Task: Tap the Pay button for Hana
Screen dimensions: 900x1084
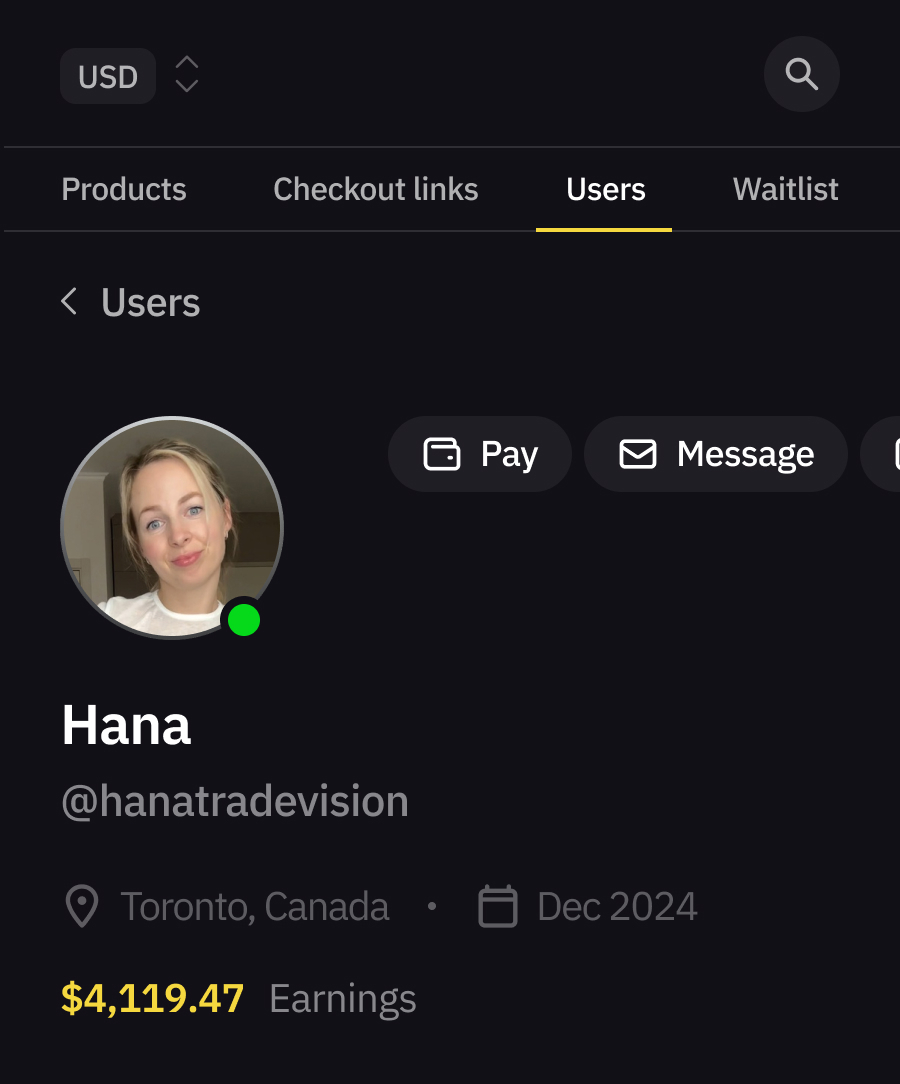Action: 480,454
